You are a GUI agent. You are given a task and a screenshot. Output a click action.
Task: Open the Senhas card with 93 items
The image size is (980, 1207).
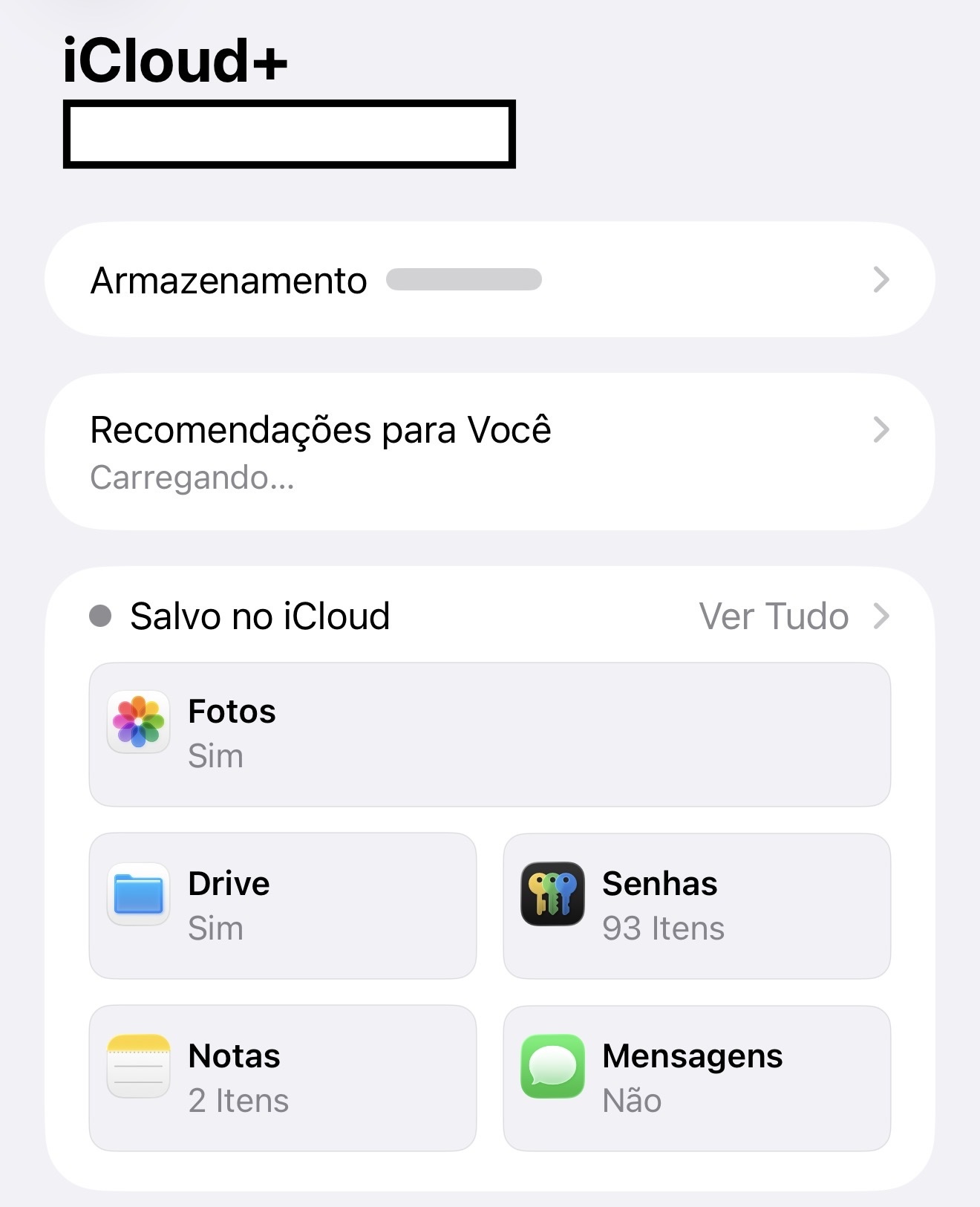696,905
